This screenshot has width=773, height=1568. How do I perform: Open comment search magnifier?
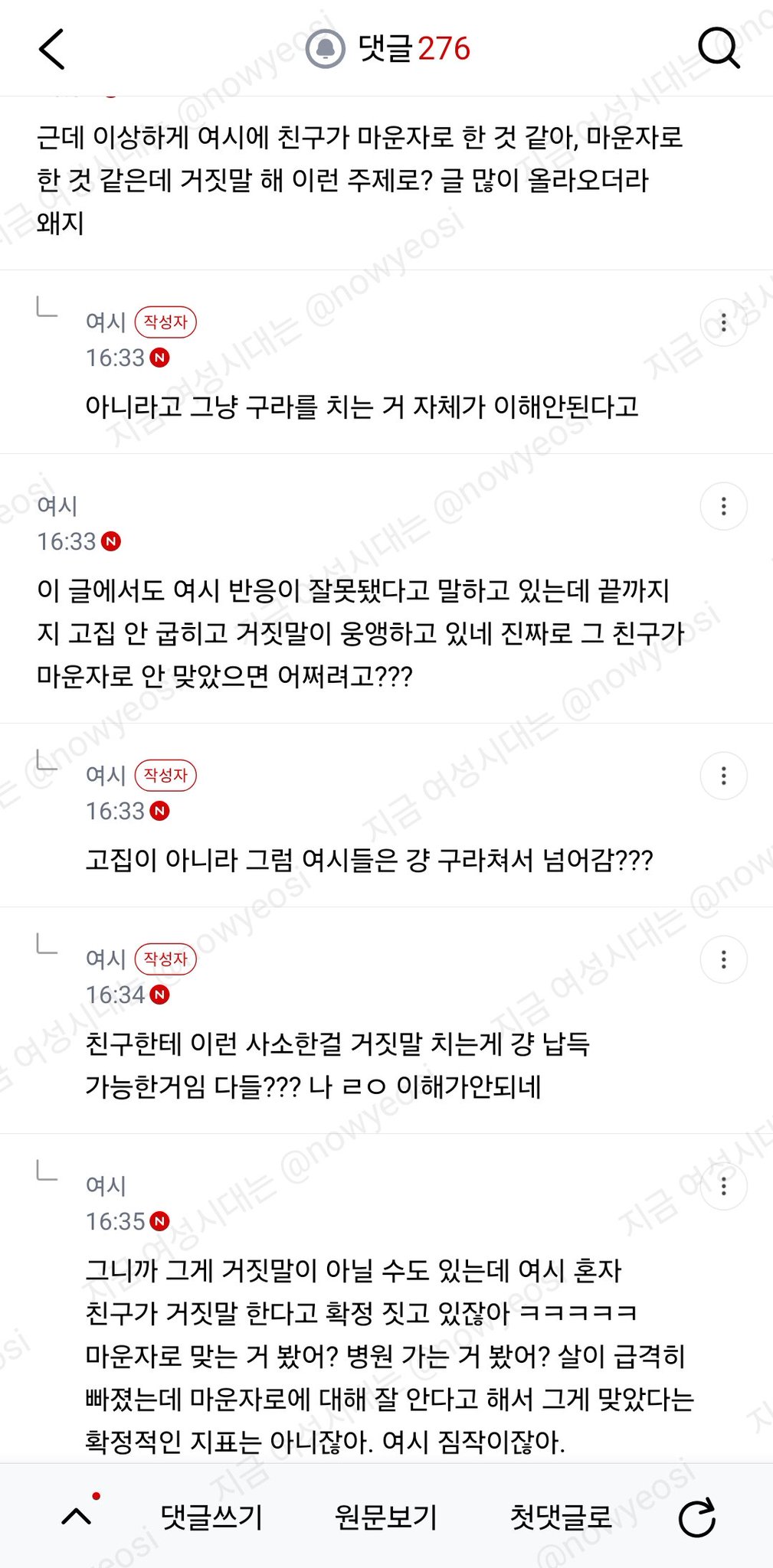[x=719, y=49]
